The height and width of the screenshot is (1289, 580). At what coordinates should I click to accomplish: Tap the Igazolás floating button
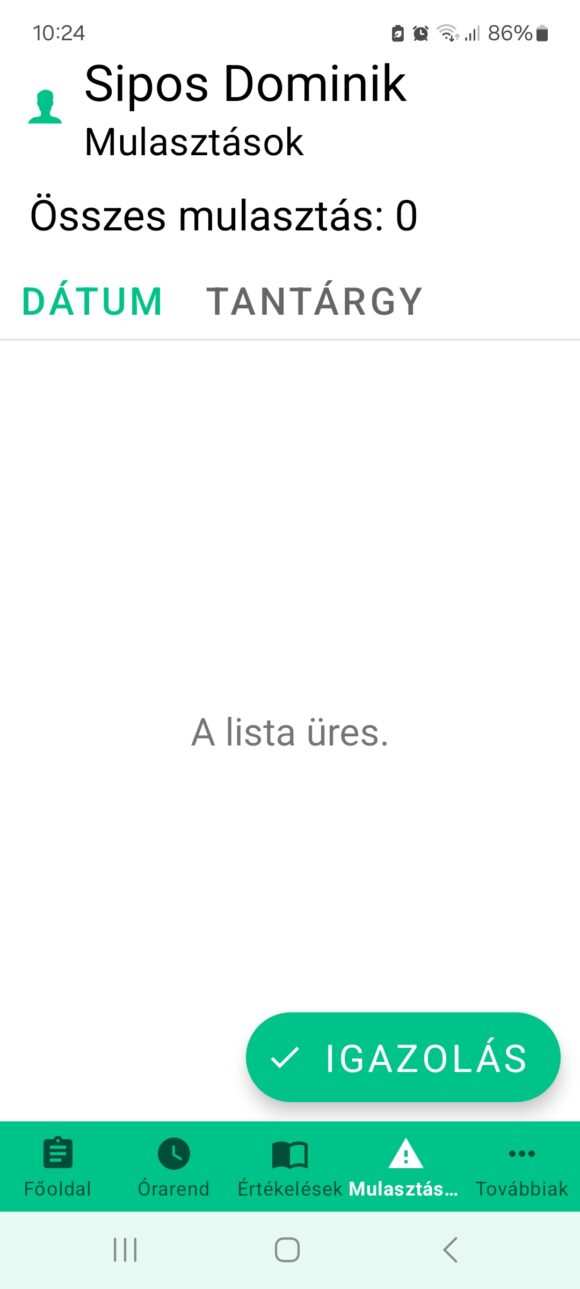click(x=403, y=1058)
